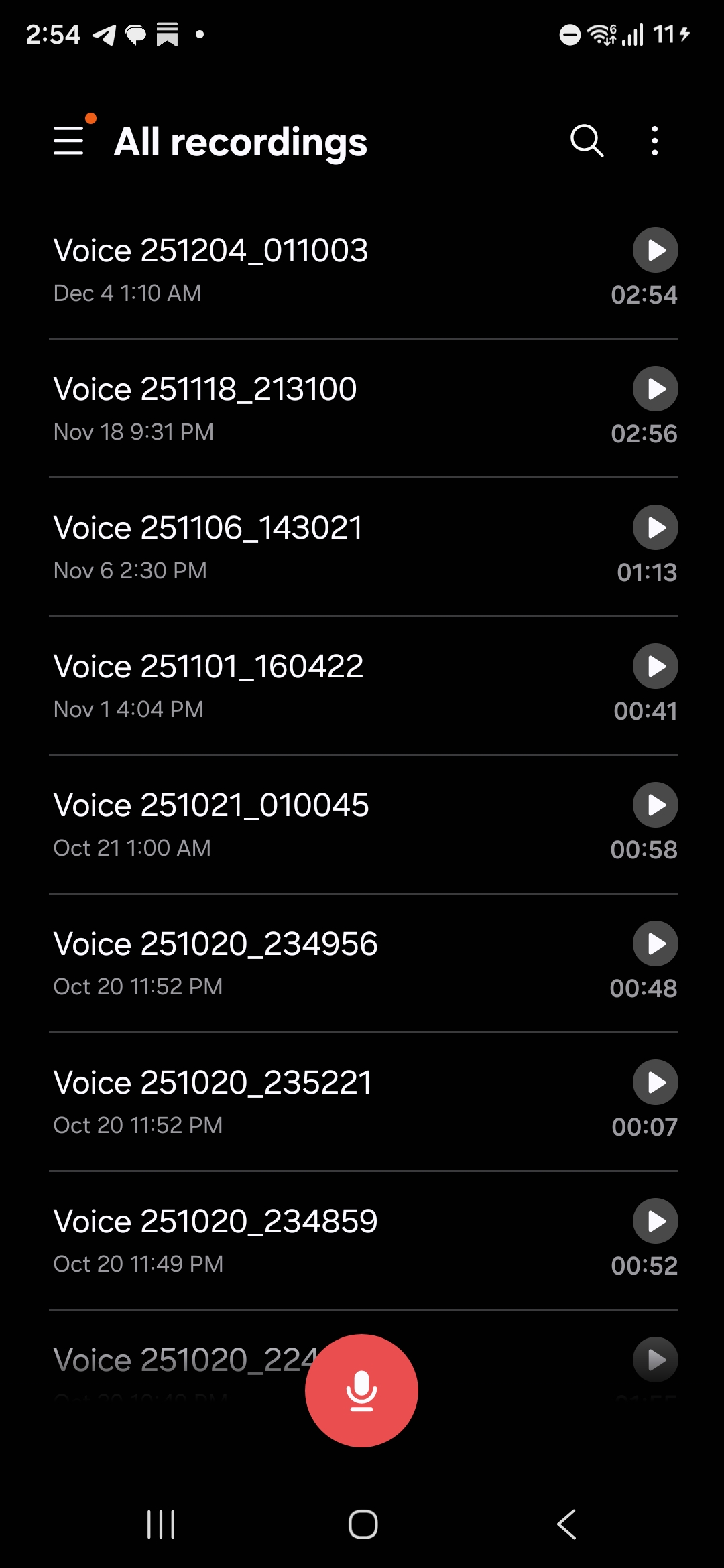Play recording Voice 251204_011003

655,249
